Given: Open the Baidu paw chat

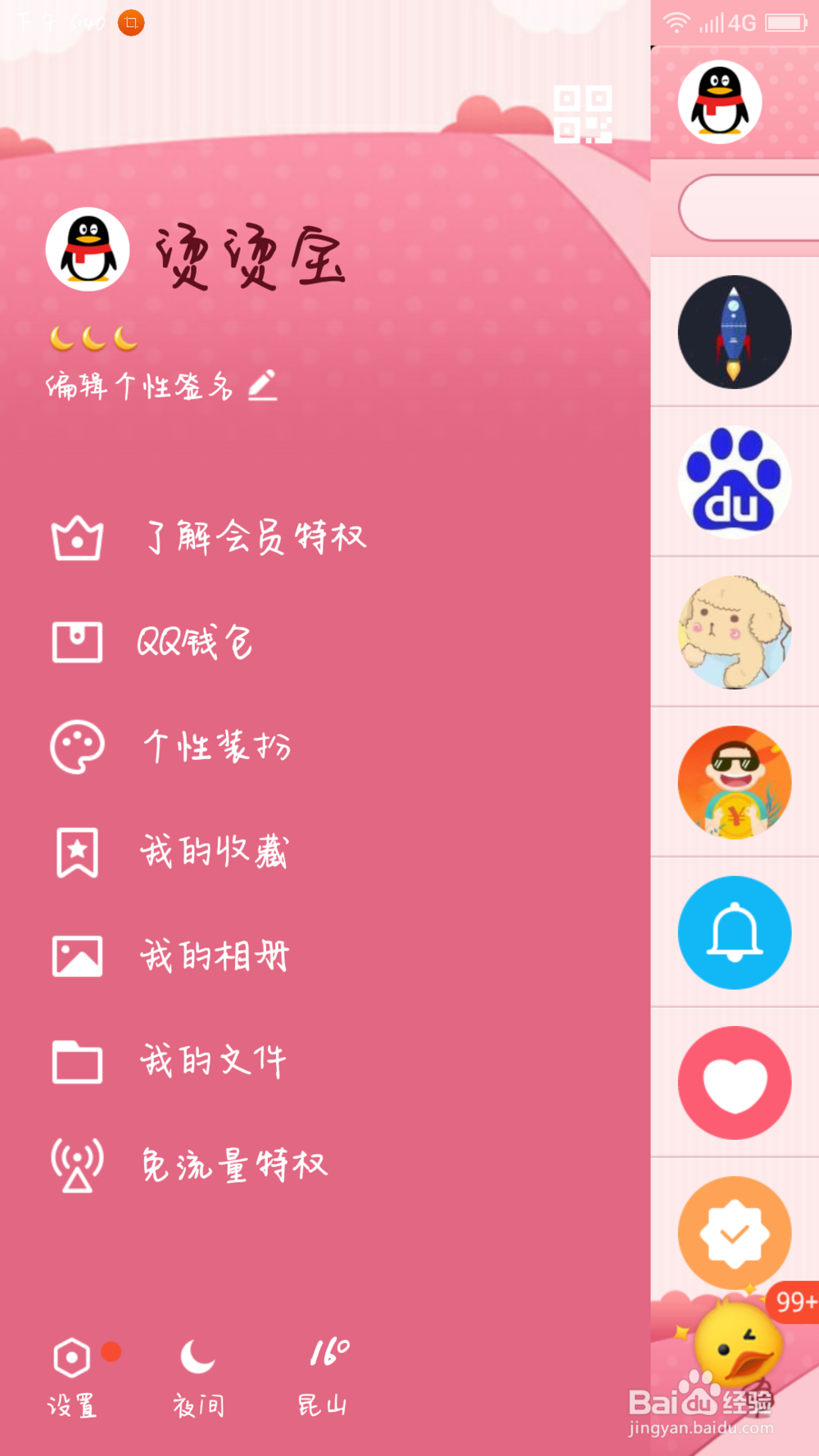Looking at the screenshot, I should 734,482.
